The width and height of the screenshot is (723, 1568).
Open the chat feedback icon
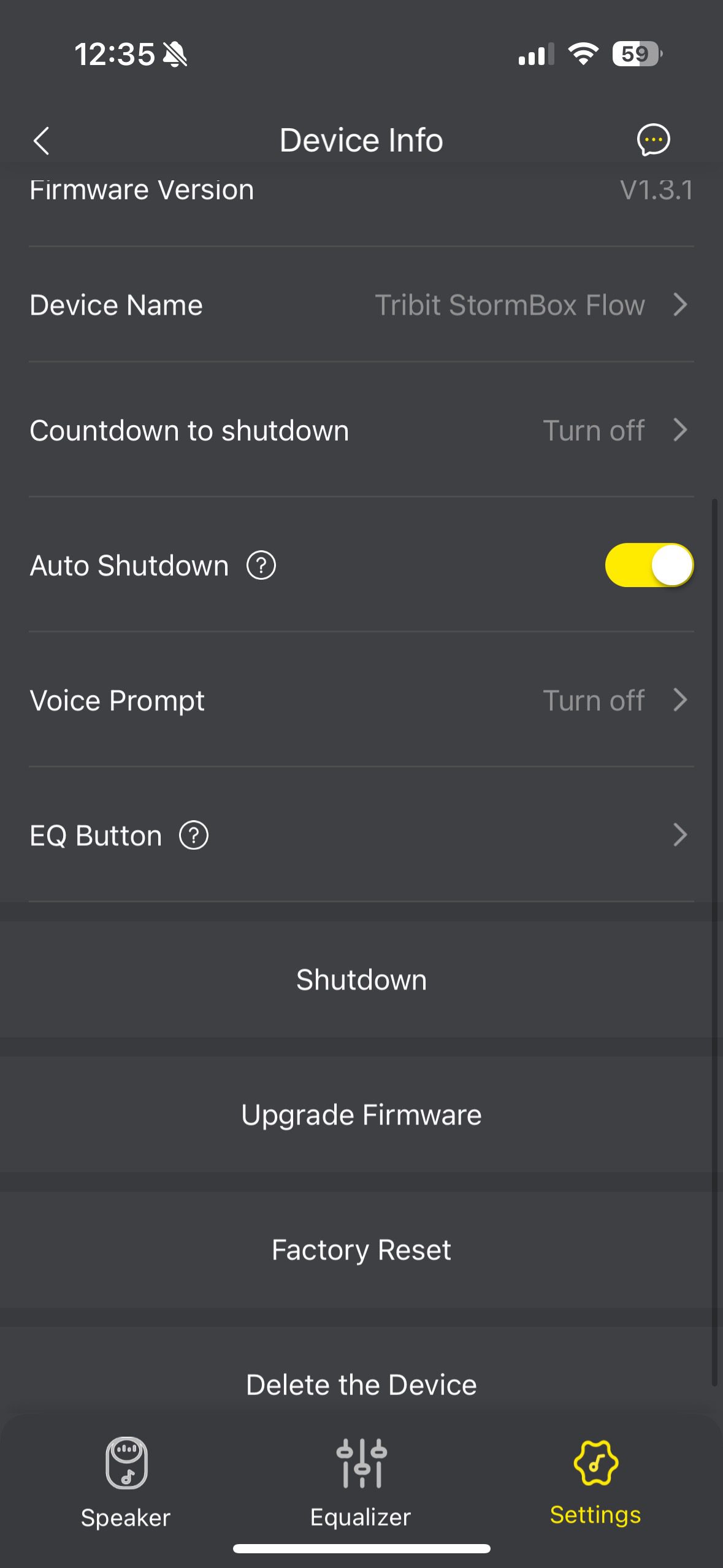point(653,140)
